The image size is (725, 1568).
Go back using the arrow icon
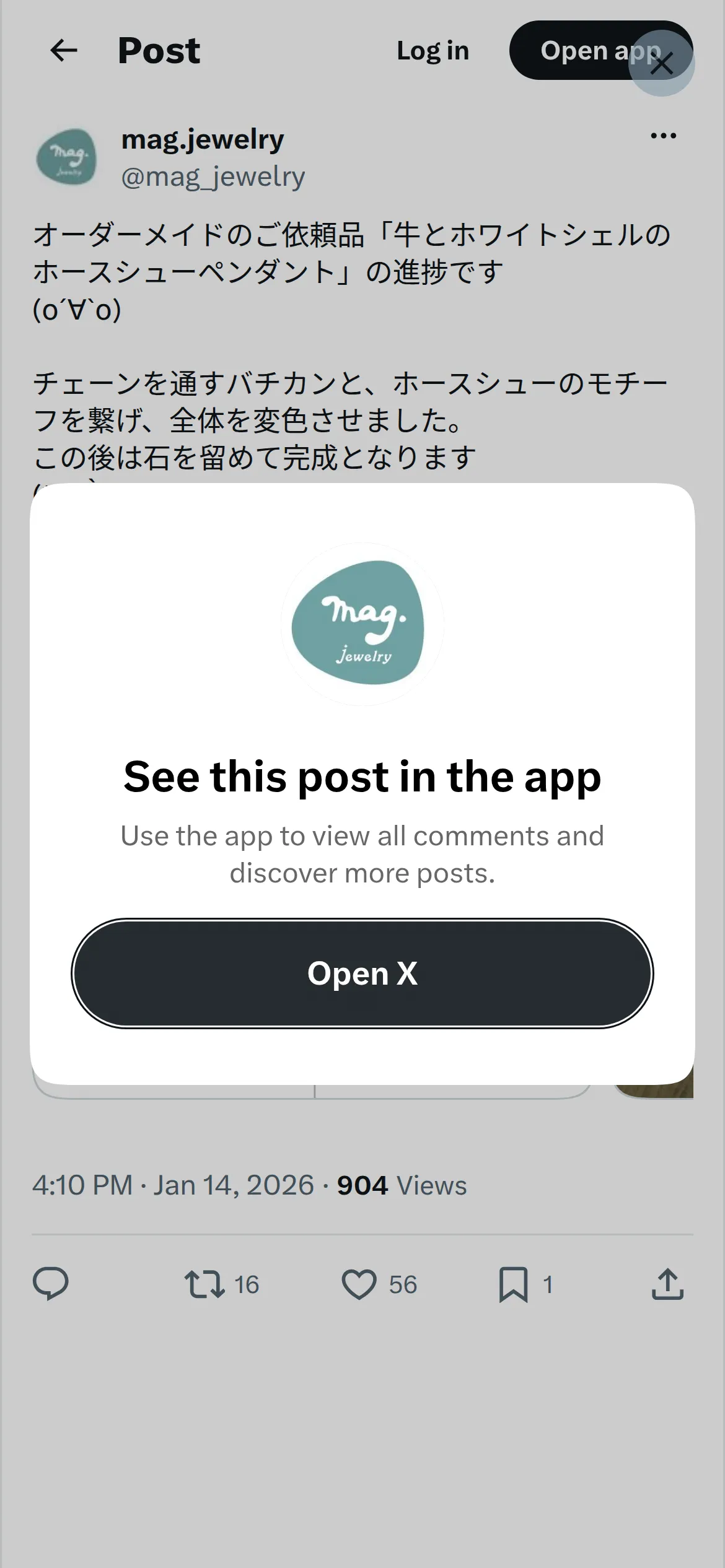point(64,51)
